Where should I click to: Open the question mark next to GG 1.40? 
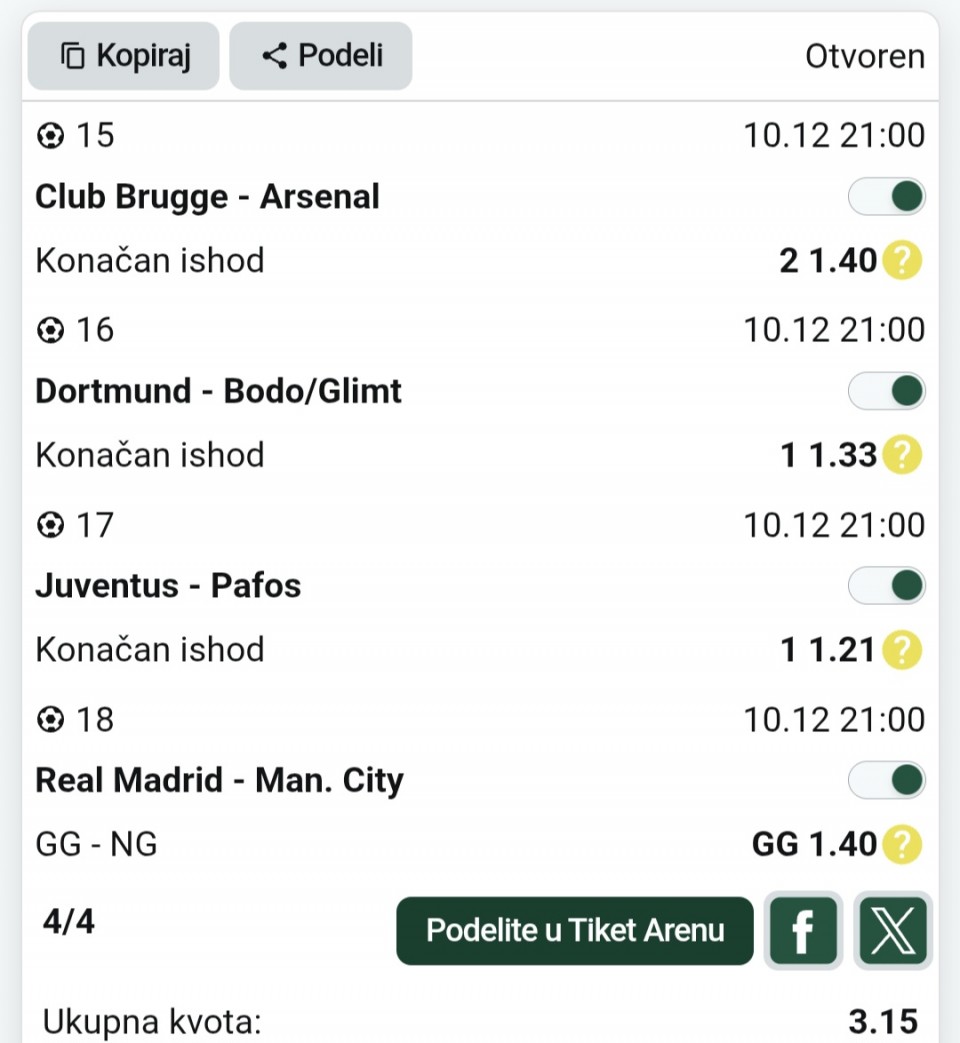pos(902,845)
